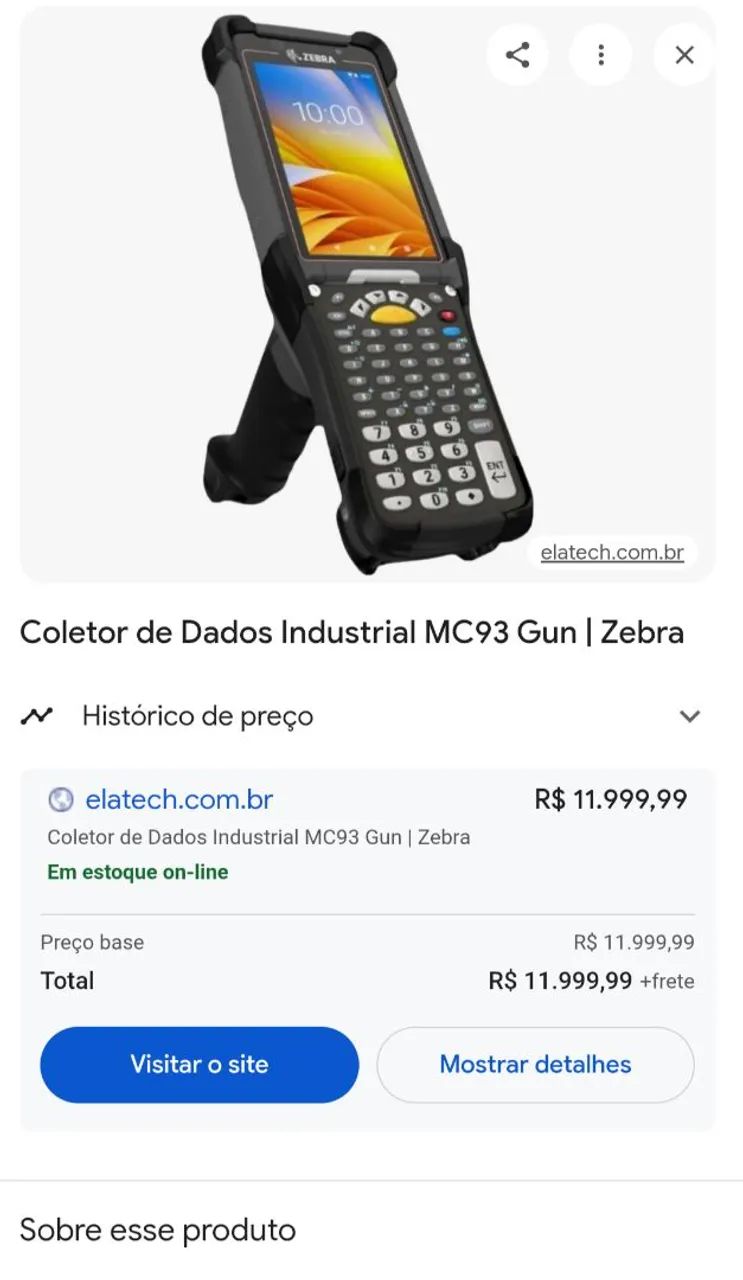Viewport: 743px width, 1280px height.
Task: Dismiss the product view with X
Action: point(684,55)
